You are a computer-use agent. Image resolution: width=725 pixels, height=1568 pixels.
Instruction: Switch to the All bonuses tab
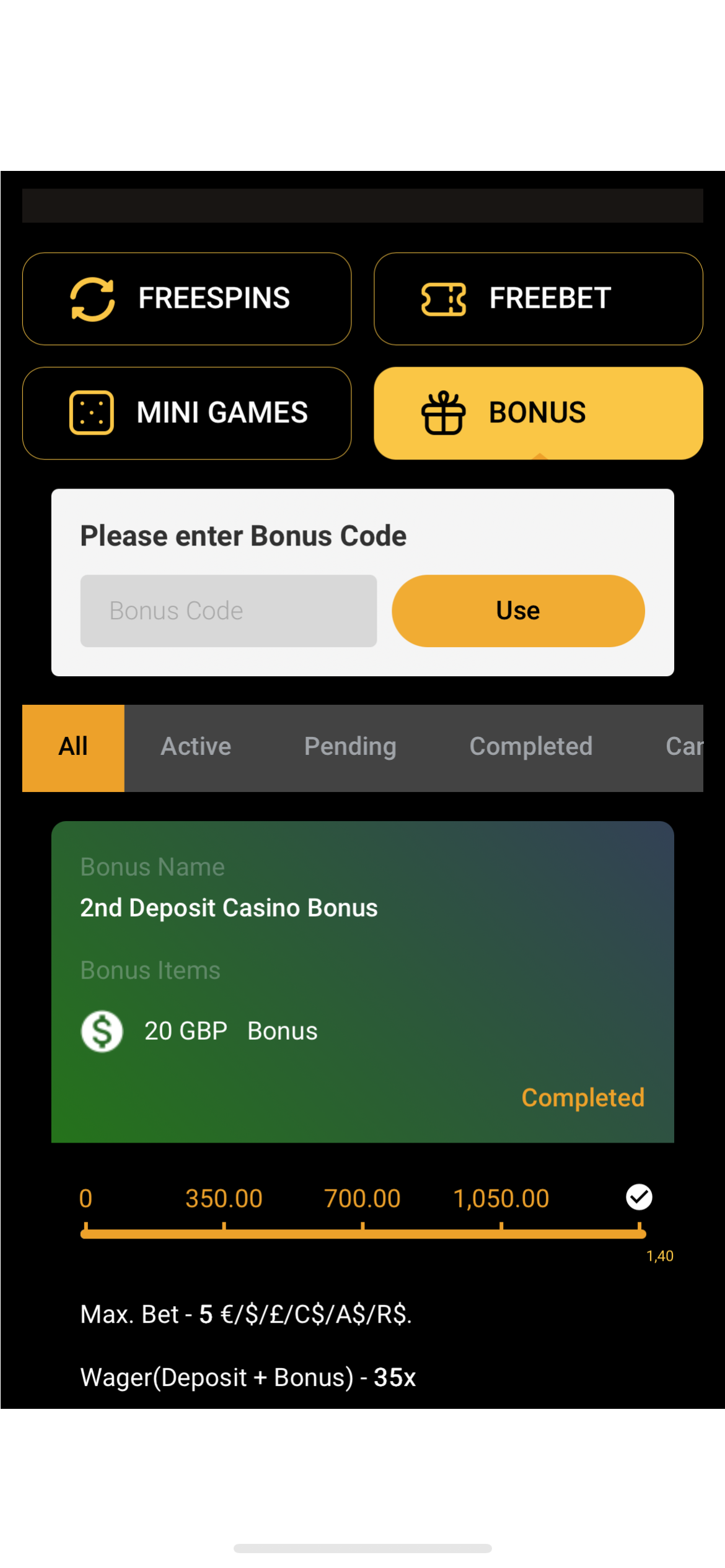(x=73, y=747)
